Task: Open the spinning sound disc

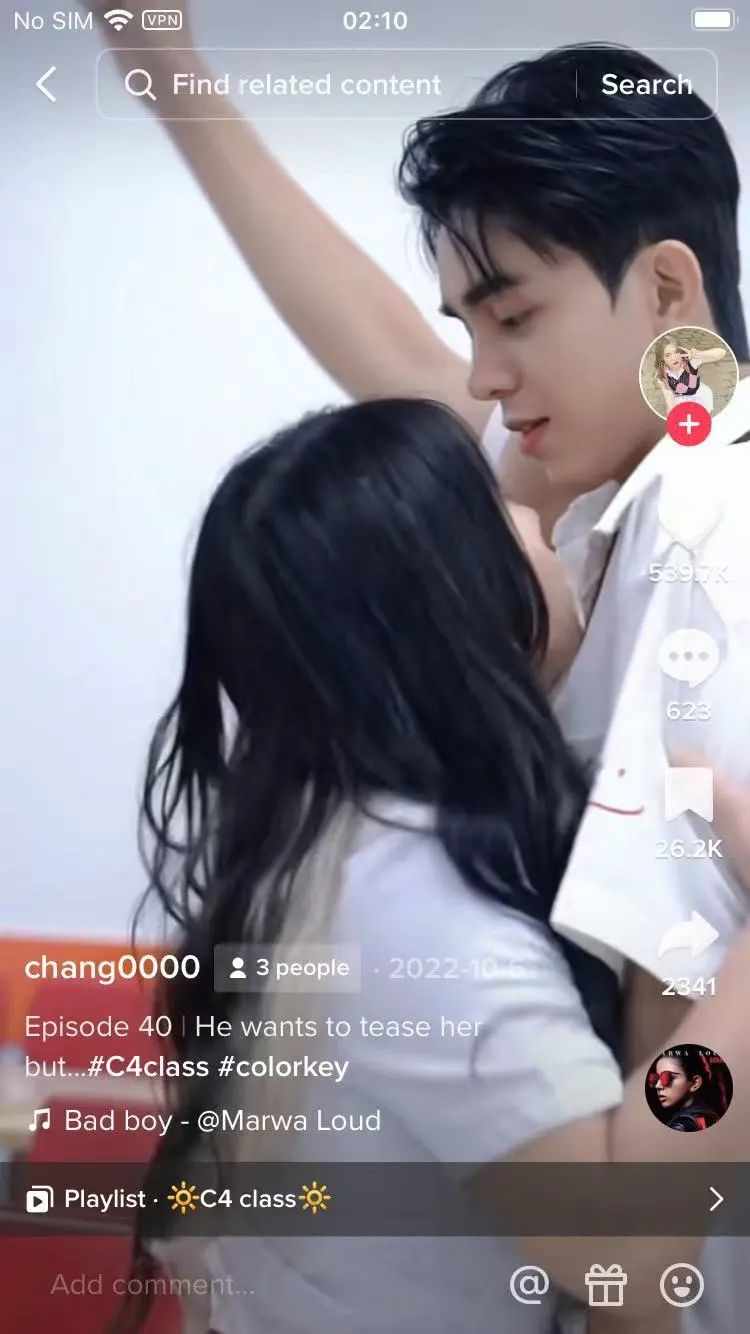Action: click(x=688, y=1088)
